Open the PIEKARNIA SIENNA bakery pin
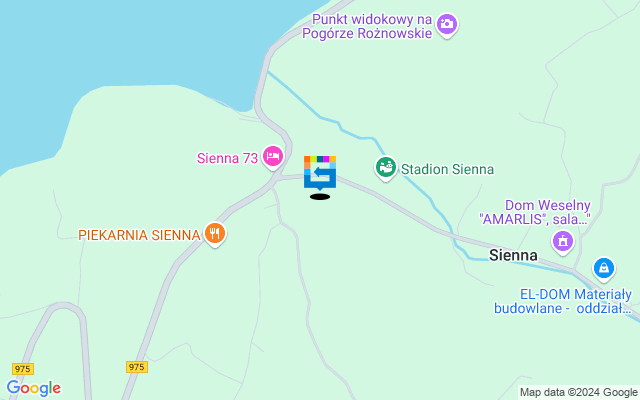The width and height of the screenshot is (640, 400). 215,234
